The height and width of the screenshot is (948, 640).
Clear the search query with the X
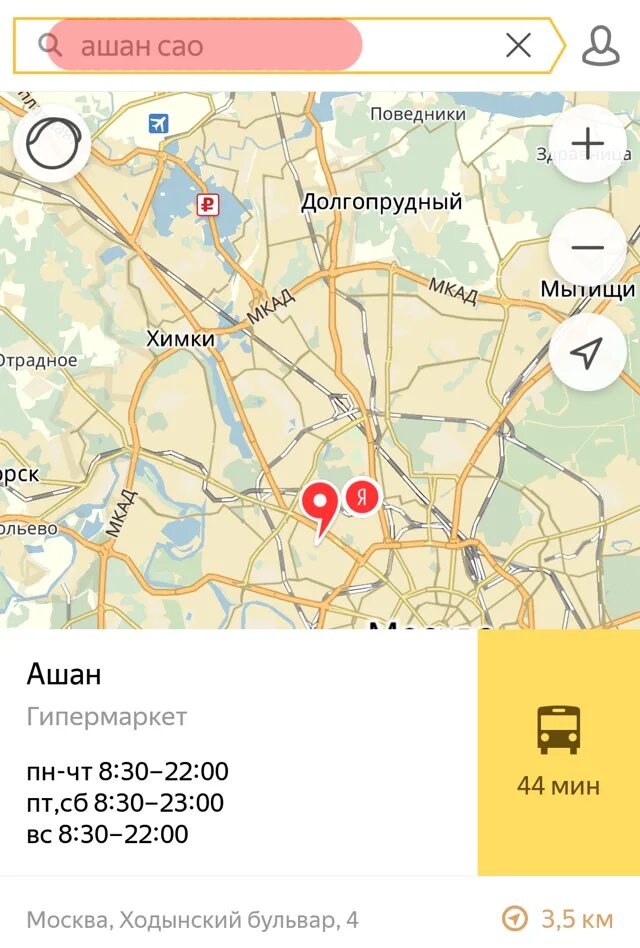518,45
